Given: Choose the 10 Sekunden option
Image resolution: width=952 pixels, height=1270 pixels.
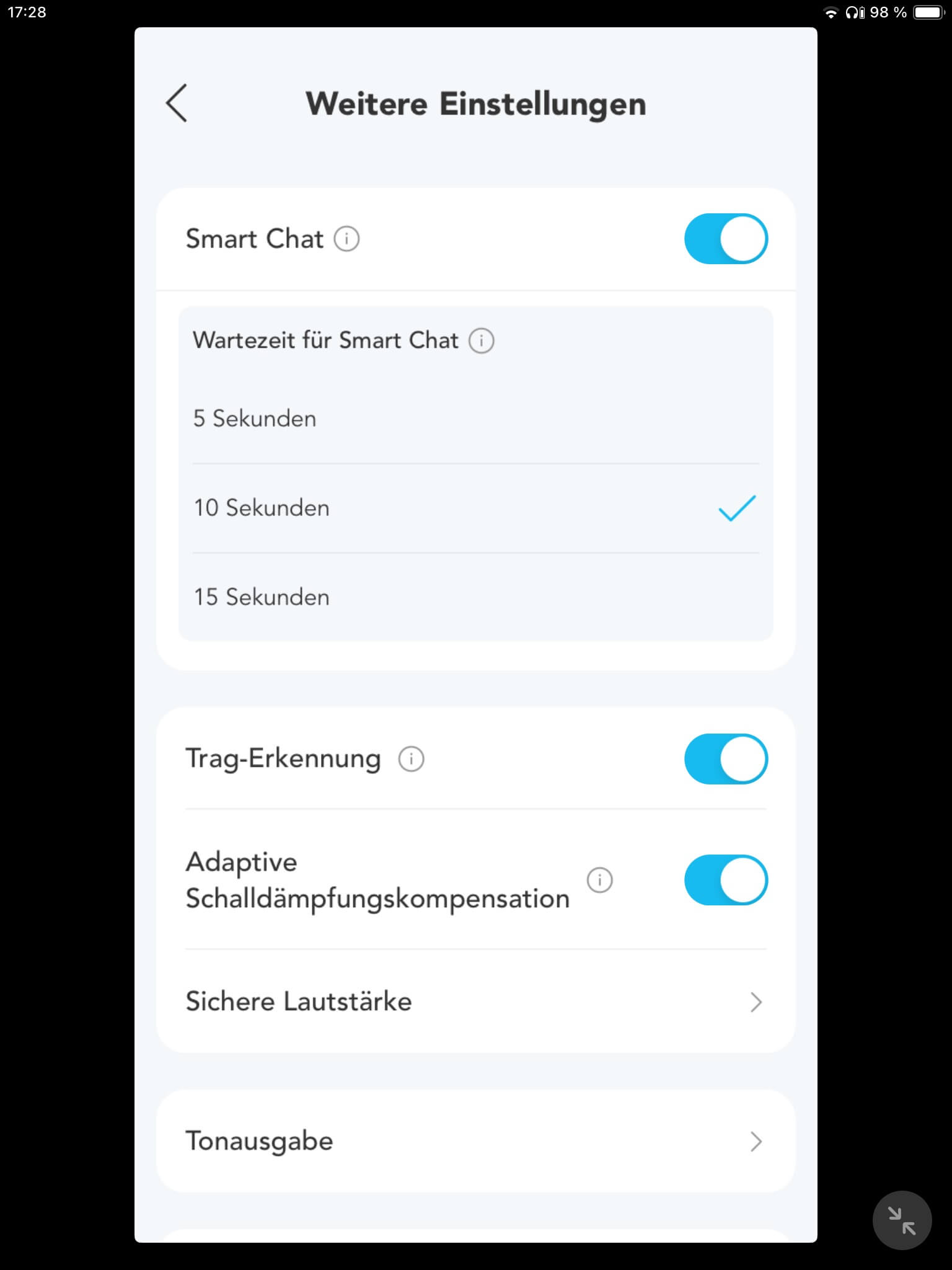Looking at the screenshot, I should [x=475, y=508].
